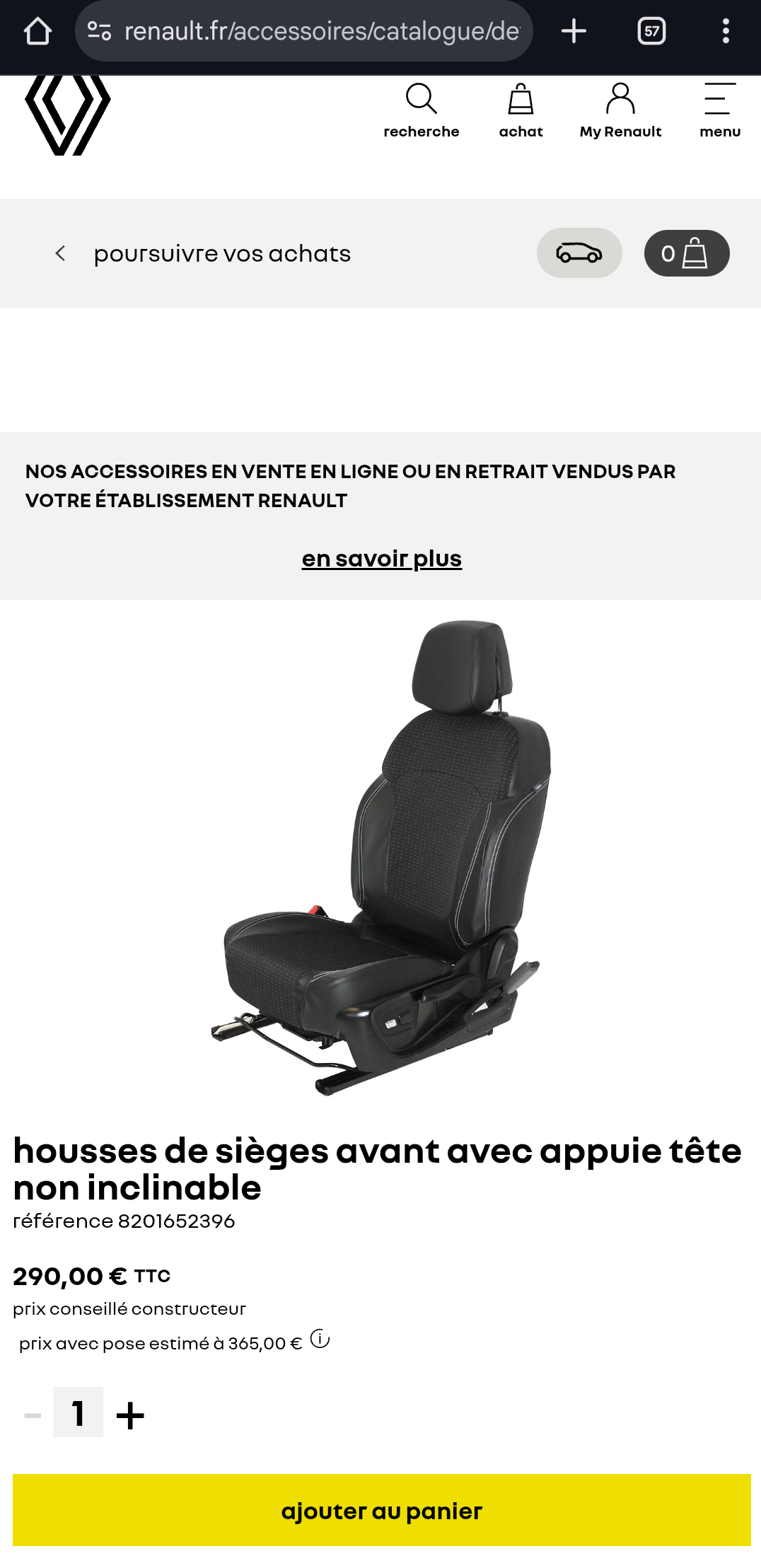Screen dimensions: 761x1568
Task: View the seat cover product image
Action: [x=382, y=857]
